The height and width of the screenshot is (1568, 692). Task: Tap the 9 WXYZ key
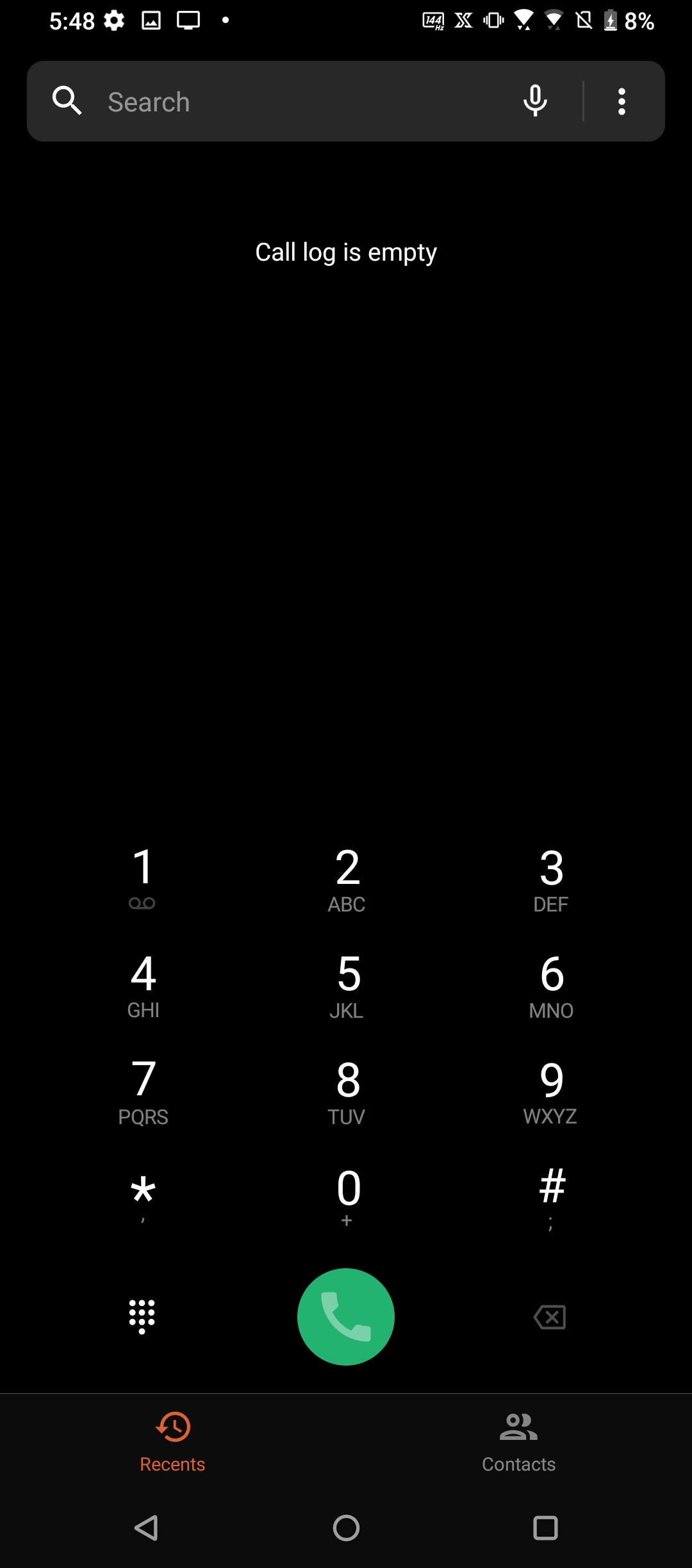pyautogui.click(x=551, y=1091)
